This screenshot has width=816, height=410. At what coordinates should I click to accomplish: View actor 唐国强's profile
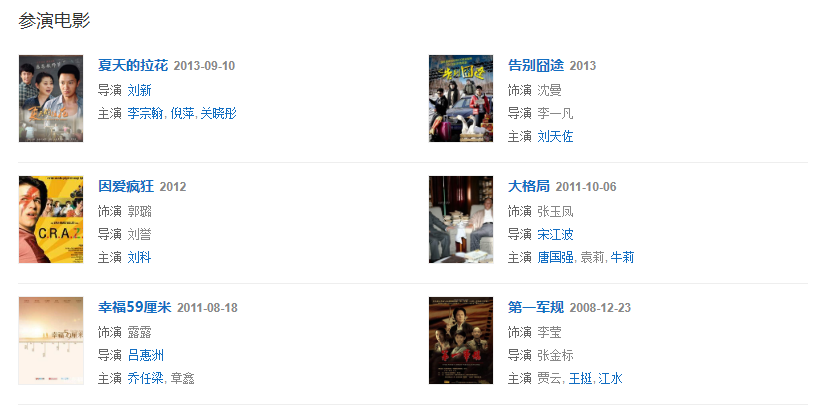tap(555, 257)
